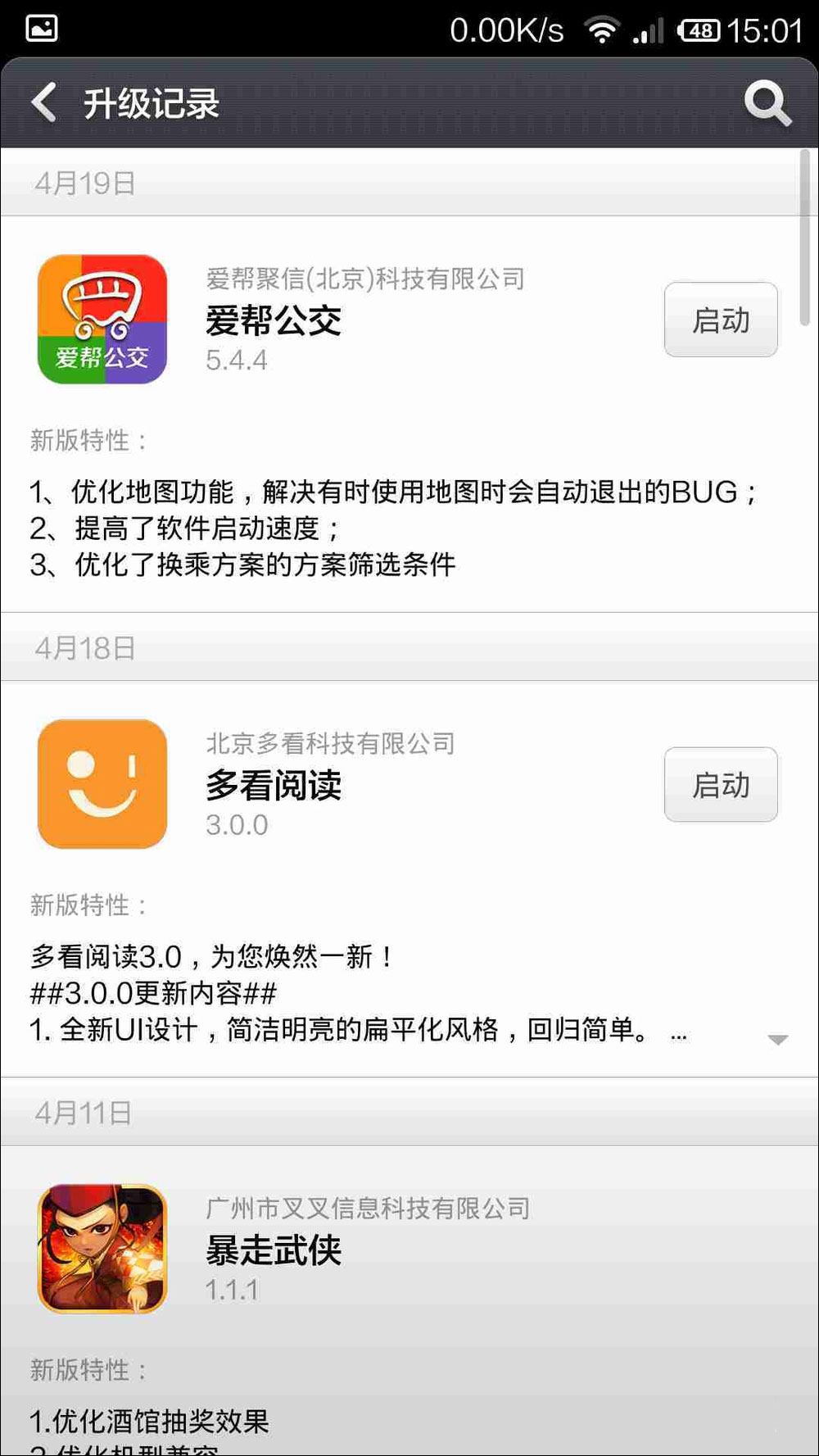Launch 多看阅读 using its 启动 button
Image resolution: width=819 pixels, height=1456 pixels.
tap(721, 785)
